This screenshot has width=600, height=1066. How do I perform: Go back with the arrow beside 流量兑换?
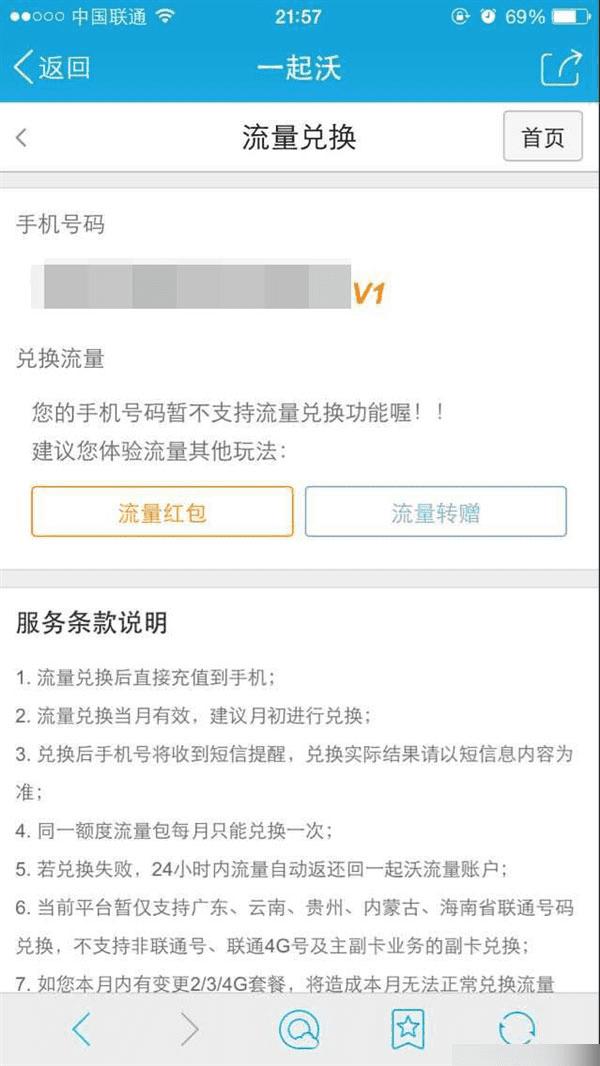point(22,138)
